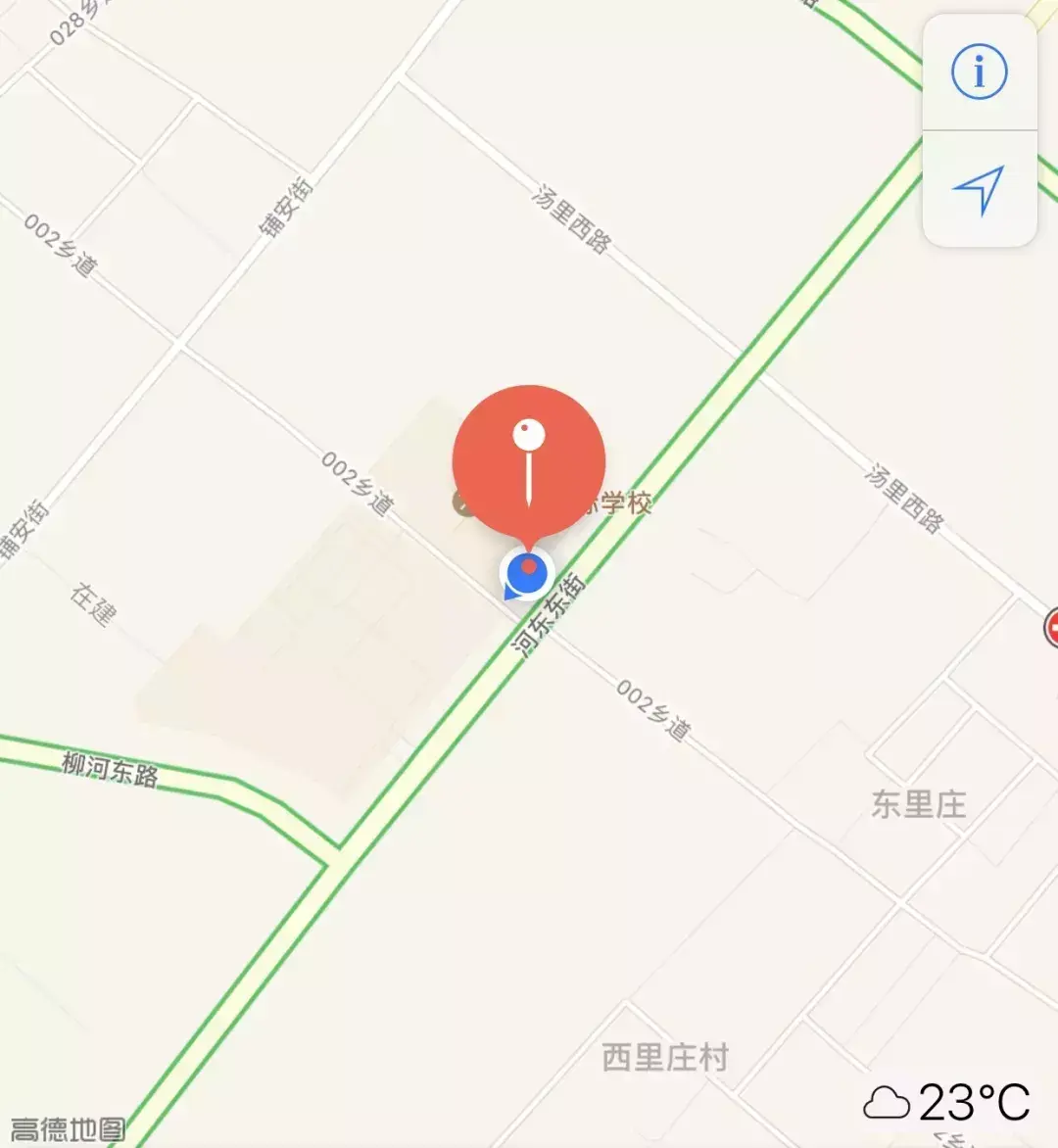The image size is (1058, 1148).
Task: Tap the red dropped pin marker
Action: (x=529, y=462)
